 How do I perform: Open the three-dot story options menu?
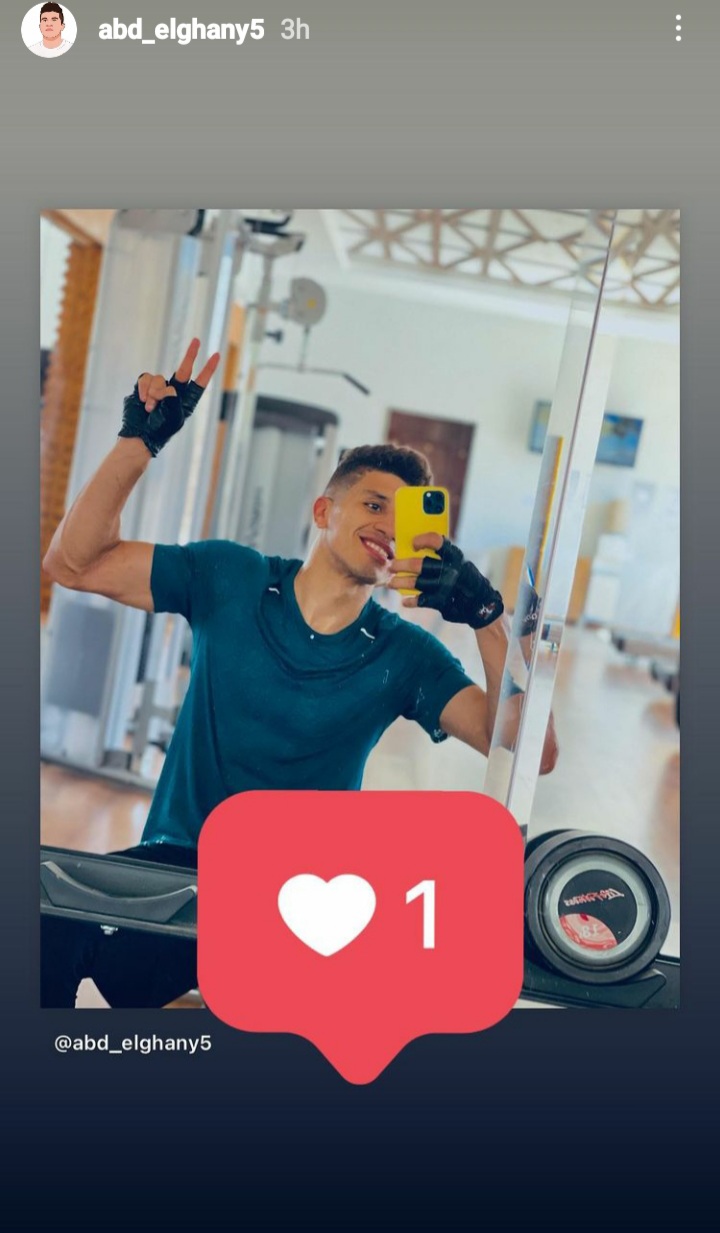[x=678, y=29]
